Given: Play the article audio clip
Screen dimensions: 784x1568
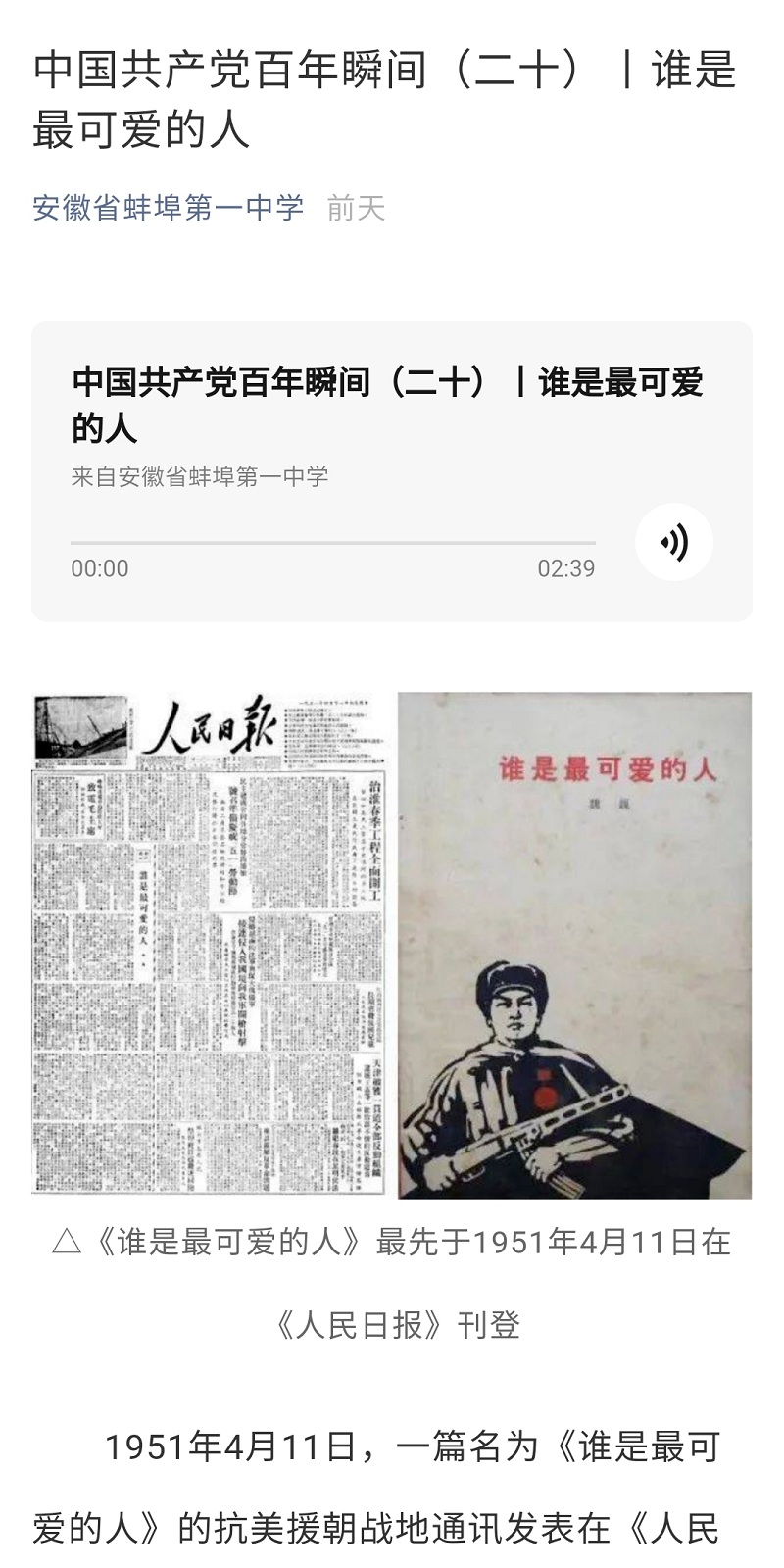Looking at the screenshot, I should pos(674,542).
